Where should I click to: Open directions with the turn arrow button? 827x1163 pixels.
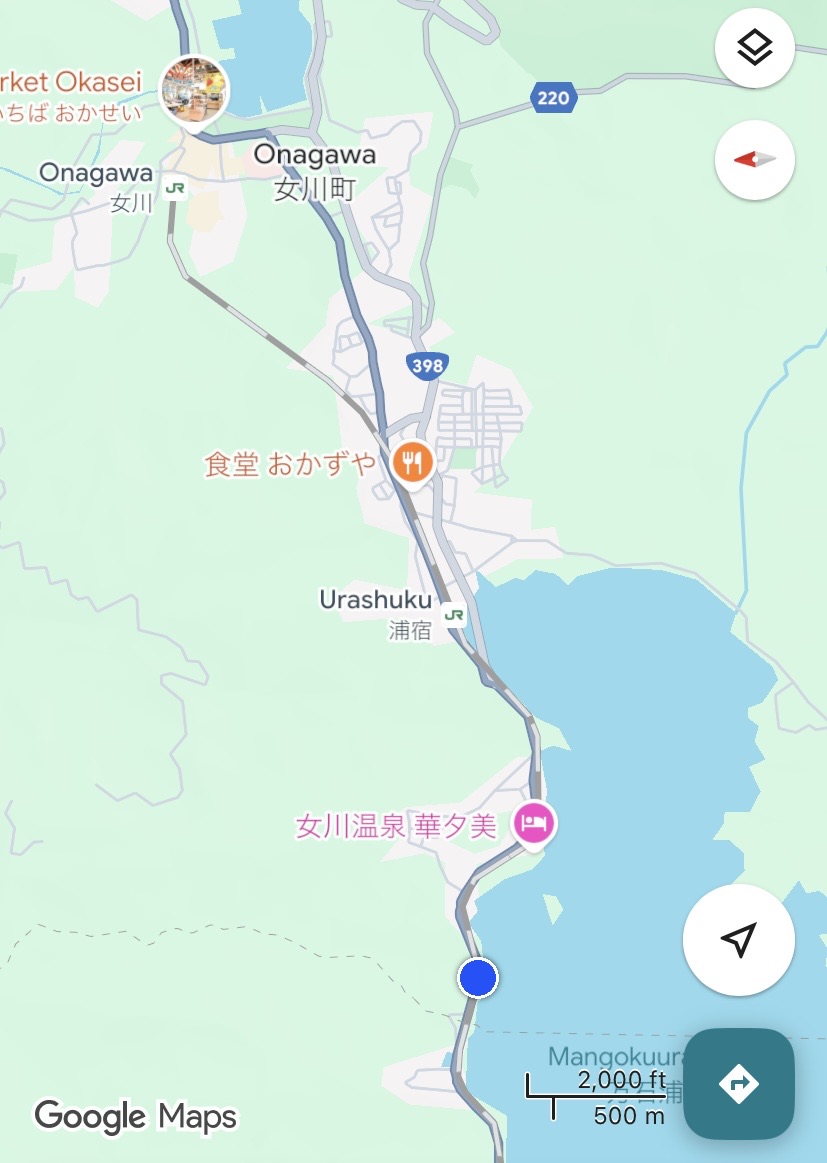pyautogui.click(x=739, y=1083)
